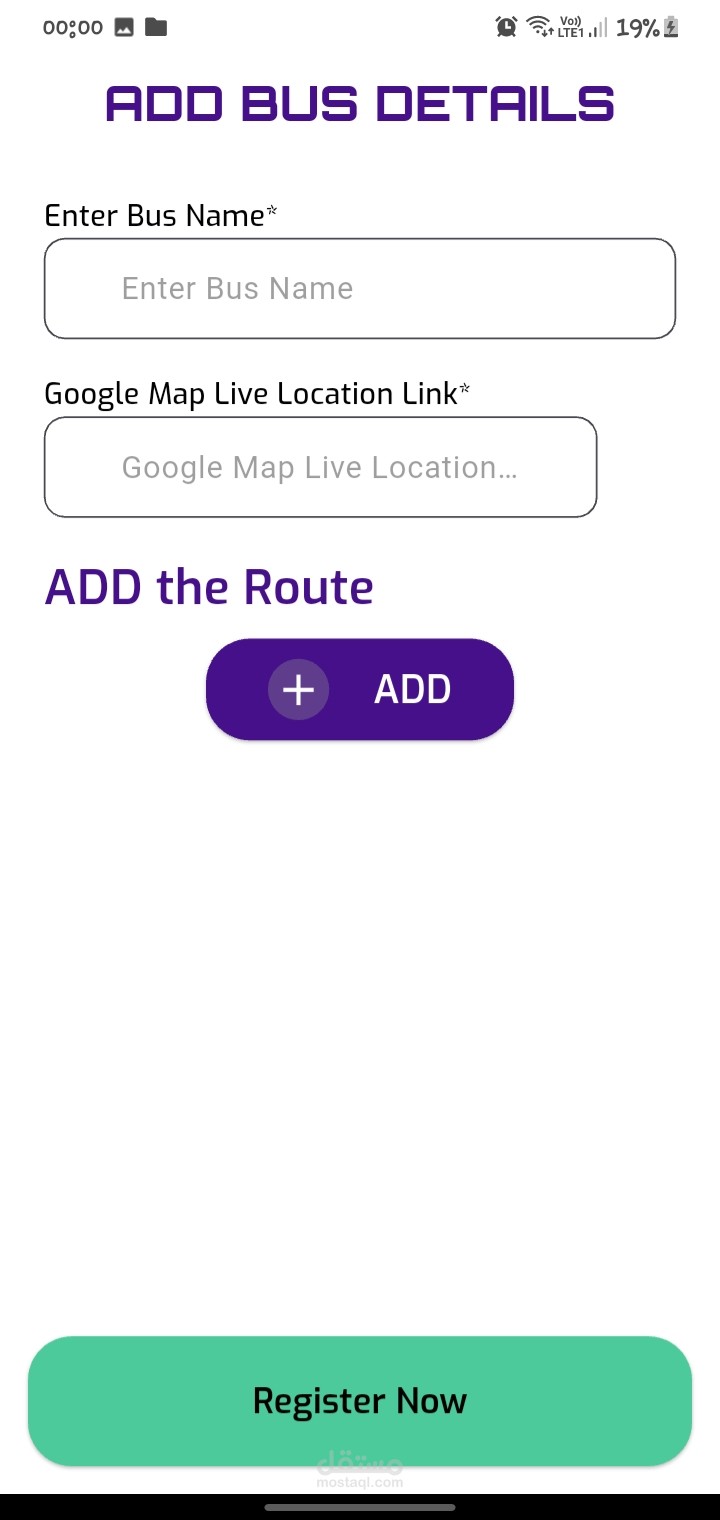Tap the Enter Bus Name field
The width and height of the screenshot is (720, 1520).
[360, 288]
